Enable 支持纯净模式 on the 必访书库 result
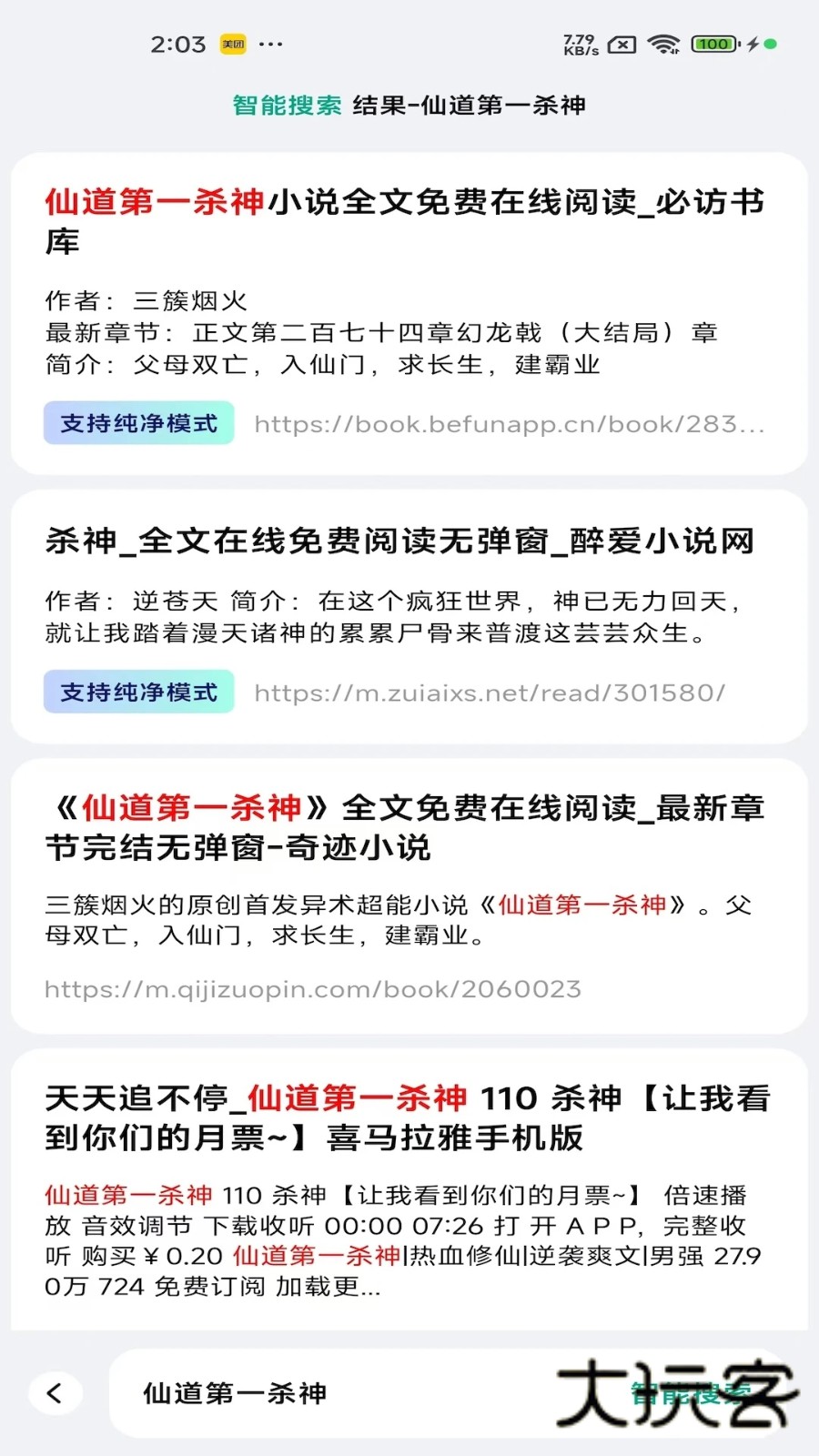 tap(138, 422)
